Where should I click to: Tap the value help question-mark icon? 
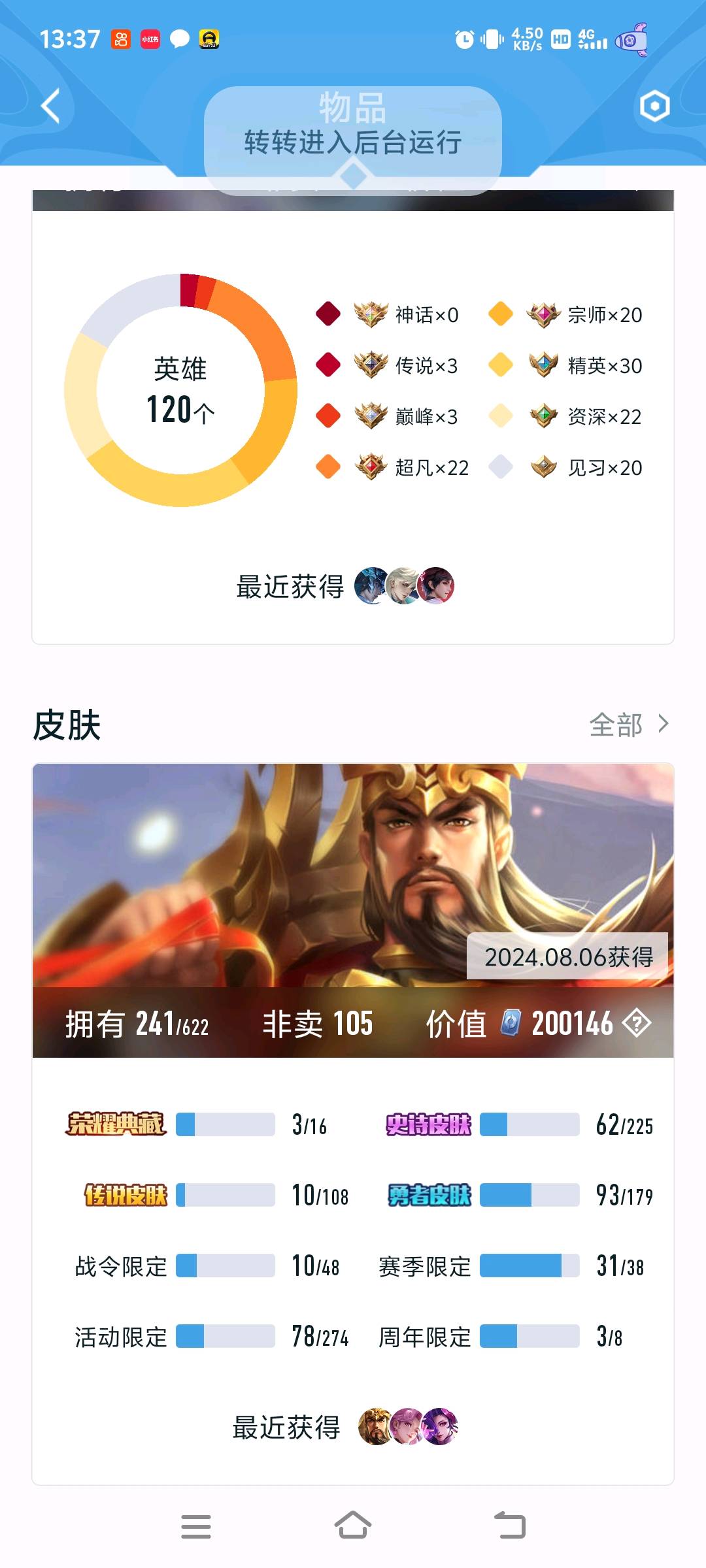636,1023
